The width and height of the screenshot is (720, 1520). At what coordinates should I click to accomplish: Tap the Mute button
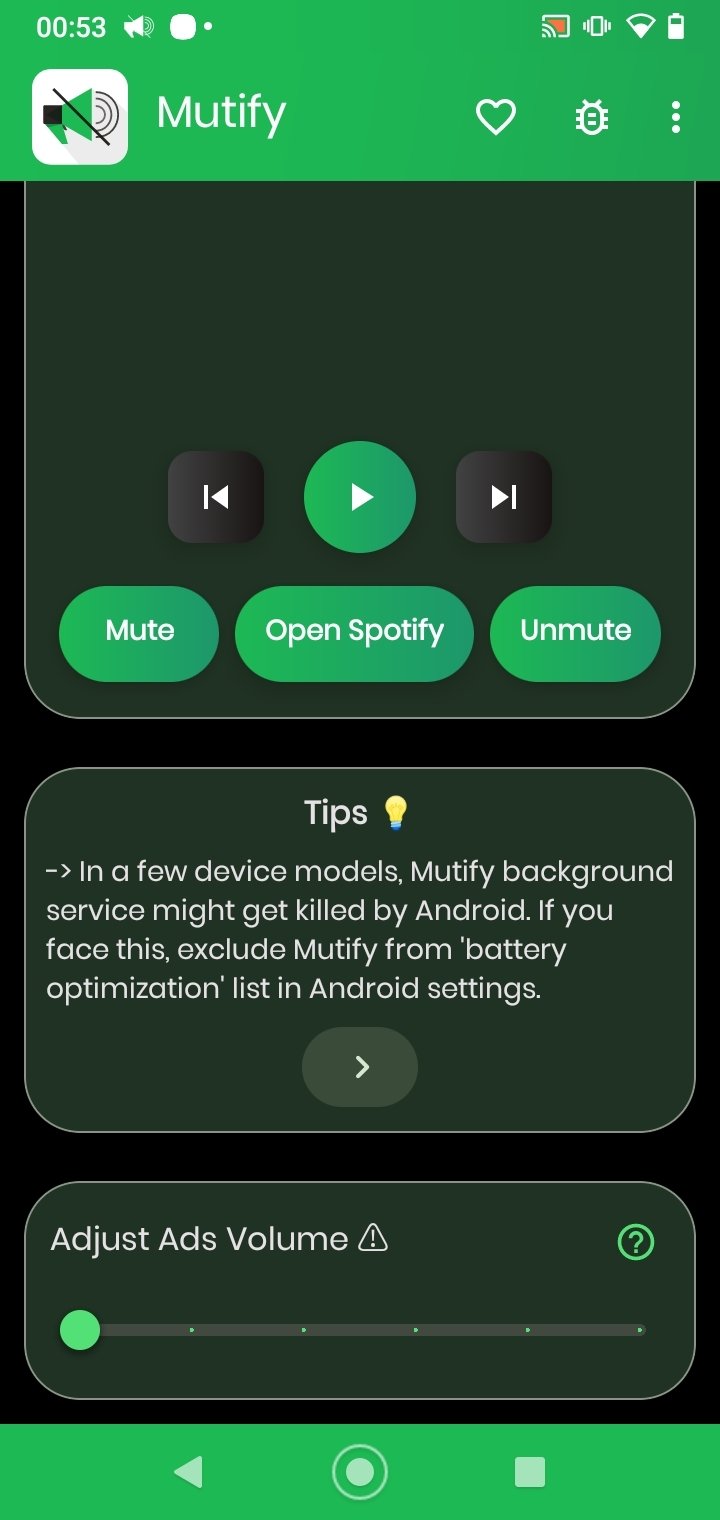point(139,633)
